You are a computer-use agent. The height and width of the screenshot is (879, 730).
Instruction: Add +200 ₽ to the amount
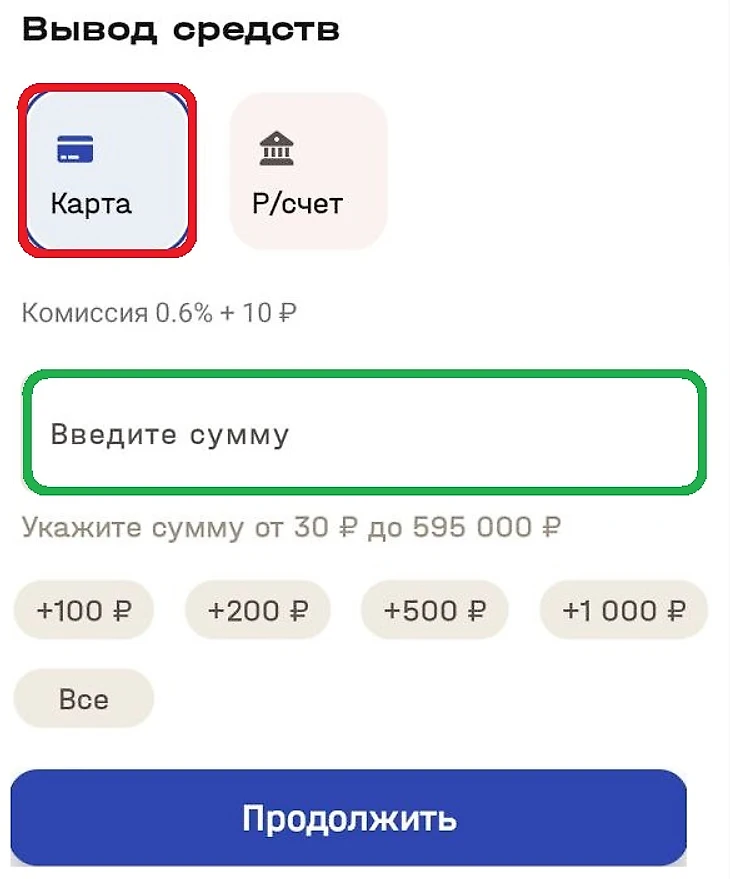(257, 609)
